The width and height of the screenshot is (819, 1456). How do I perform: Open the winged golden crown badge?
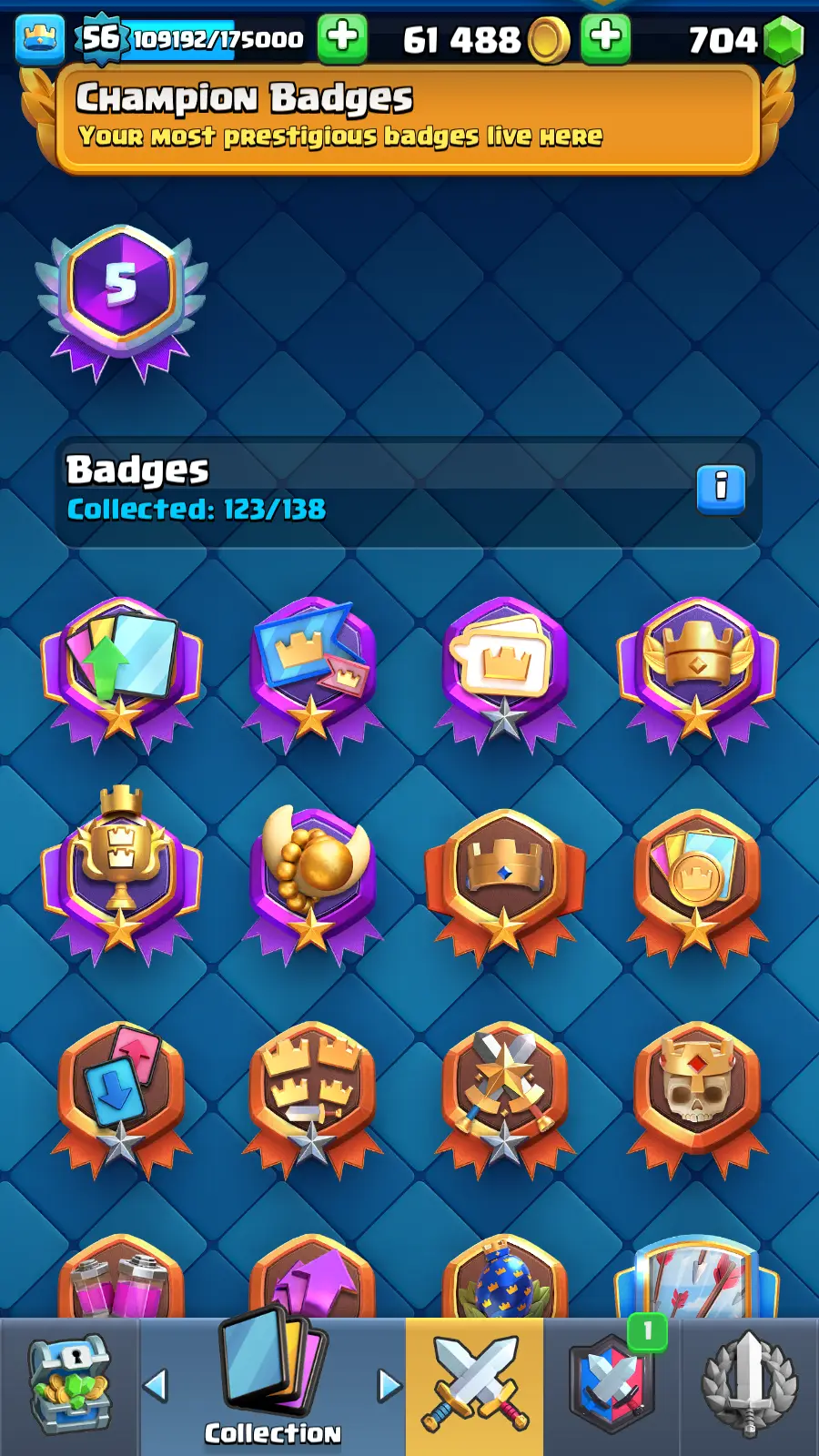click(697, 672)
